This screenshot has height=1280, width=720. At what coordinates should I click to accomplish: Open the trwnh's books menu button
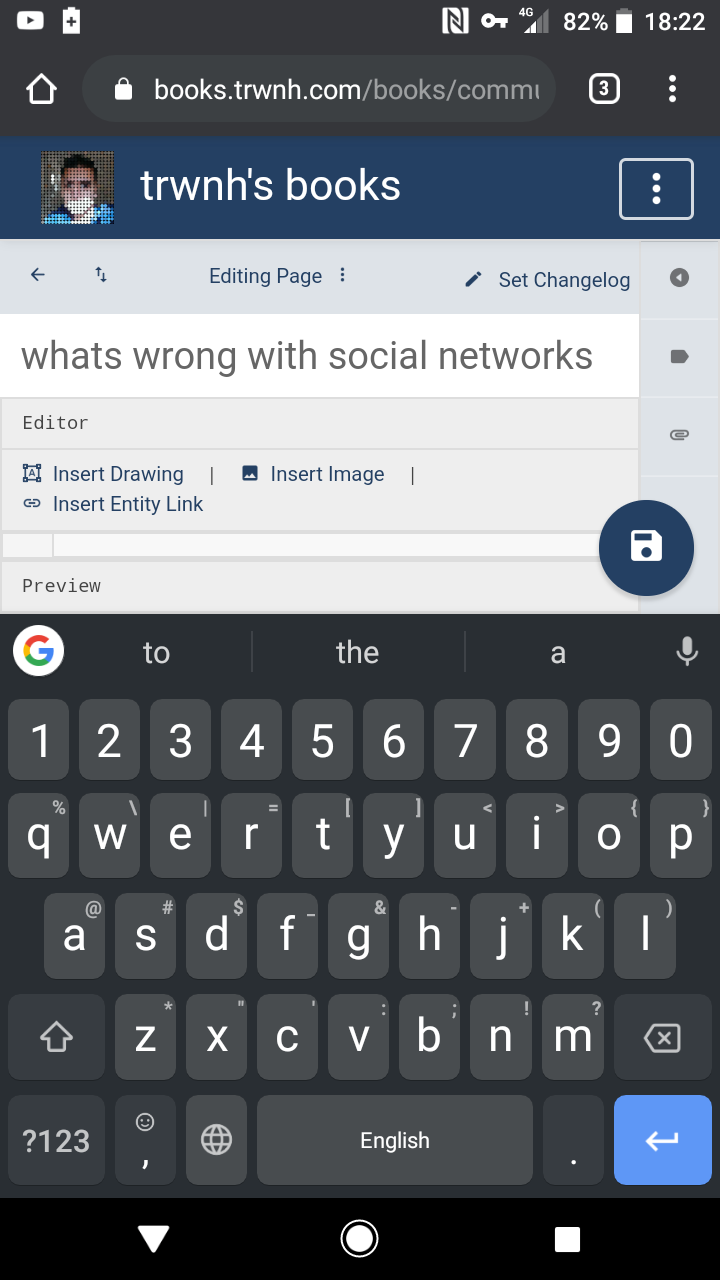coord(656,188)
